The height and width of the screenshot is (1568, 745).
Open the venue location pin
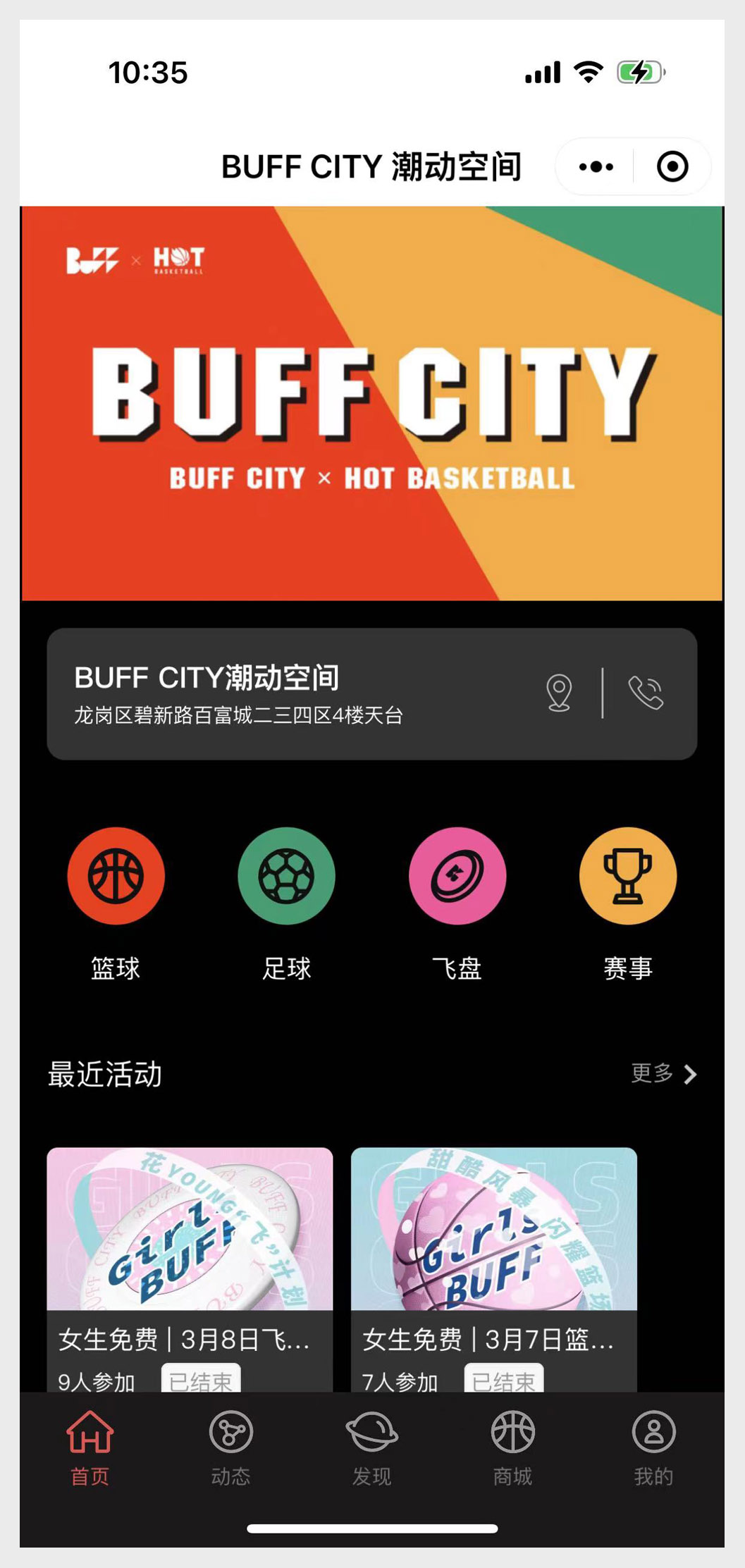[x=560, y=693]
